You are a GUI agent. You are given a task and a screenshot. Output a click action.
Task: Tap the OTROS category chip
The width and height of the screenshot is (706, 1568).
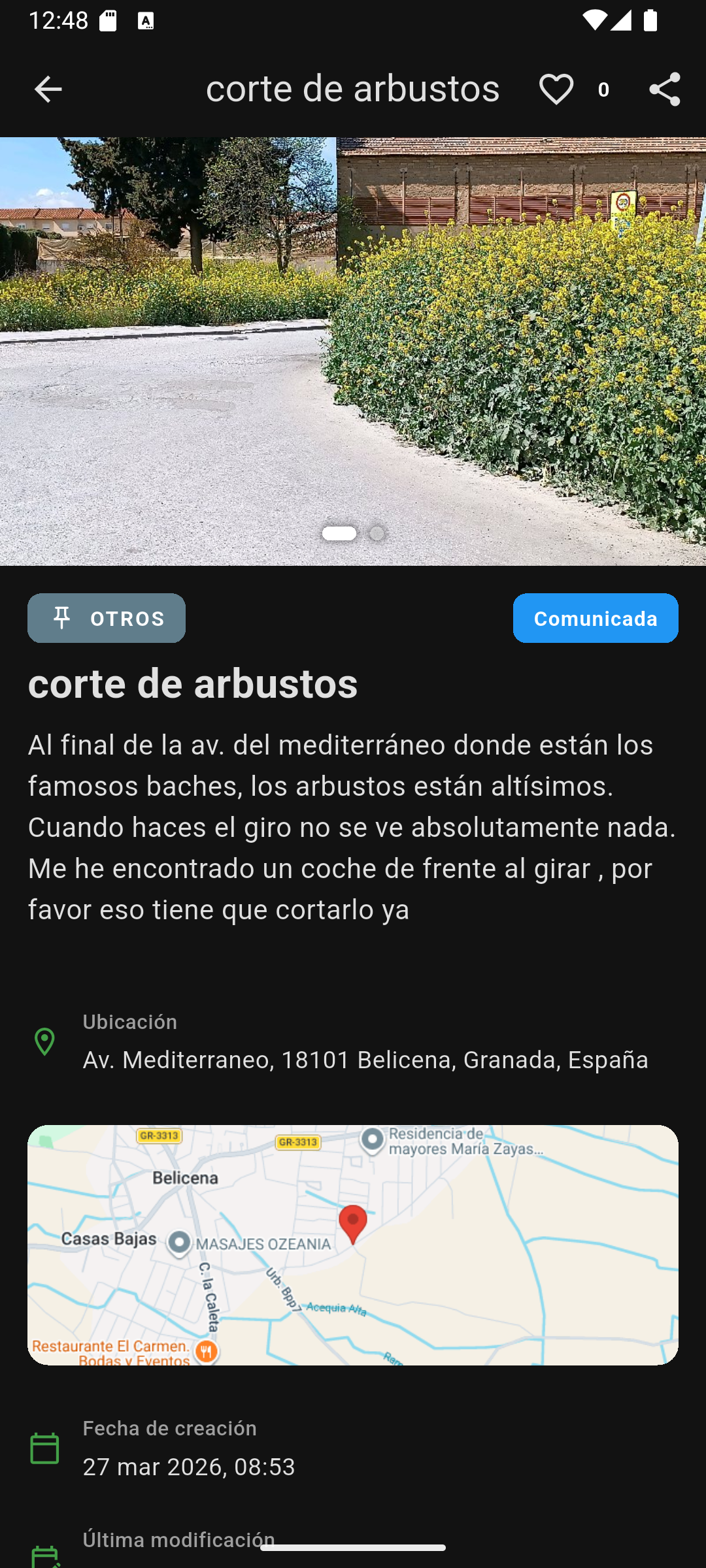106,617
